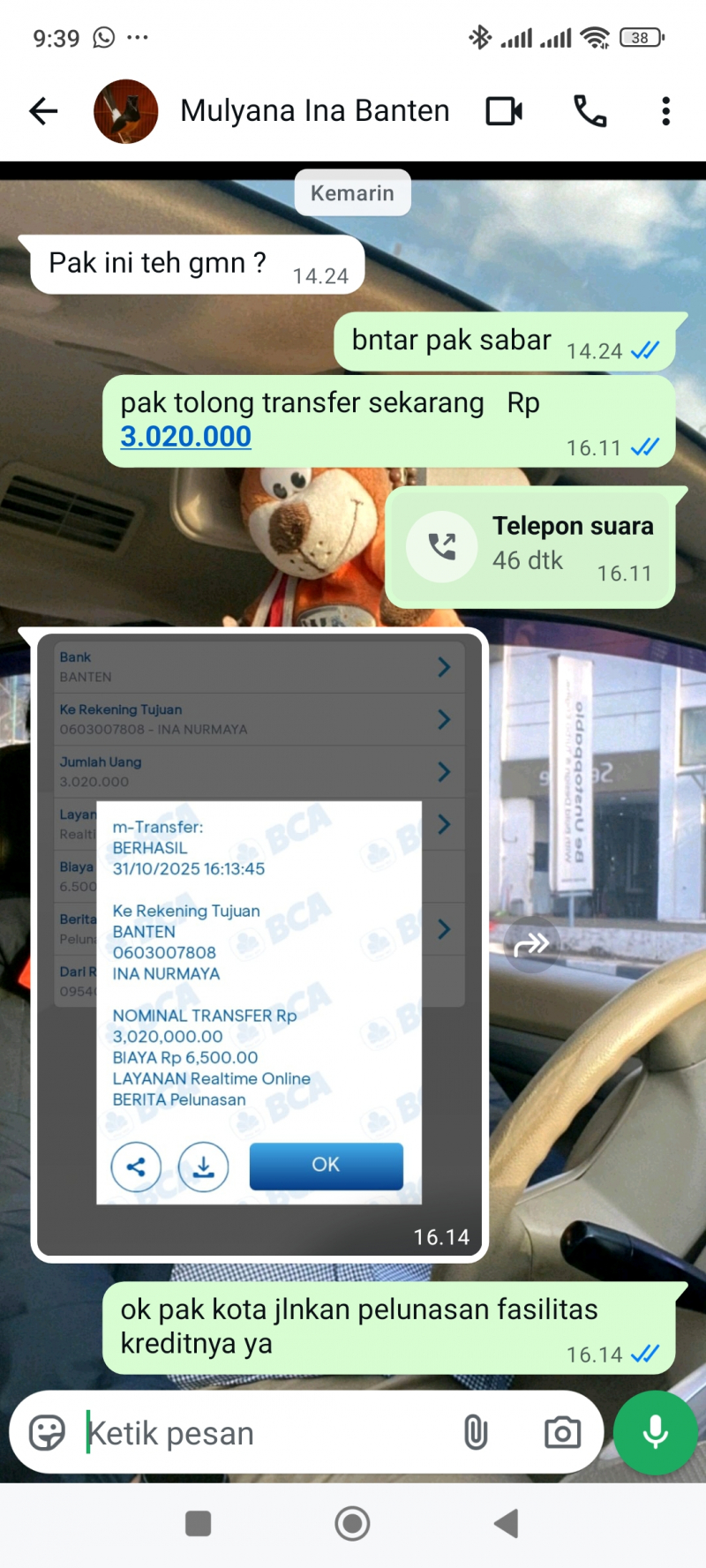The image size is (706, 1568).
Task: Start a video call
Action: point(504,111)
